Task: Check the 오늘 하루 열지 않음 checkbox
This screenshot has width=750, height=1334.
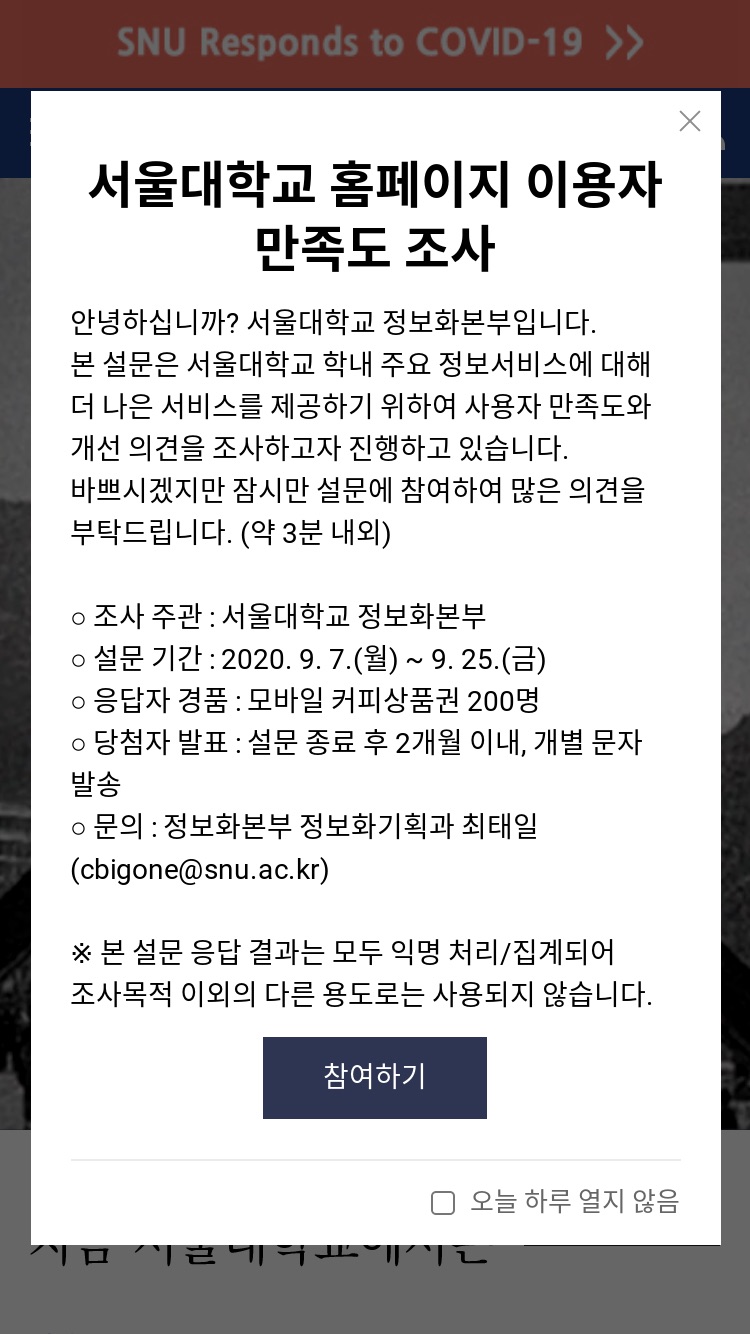Action: 443,1203
